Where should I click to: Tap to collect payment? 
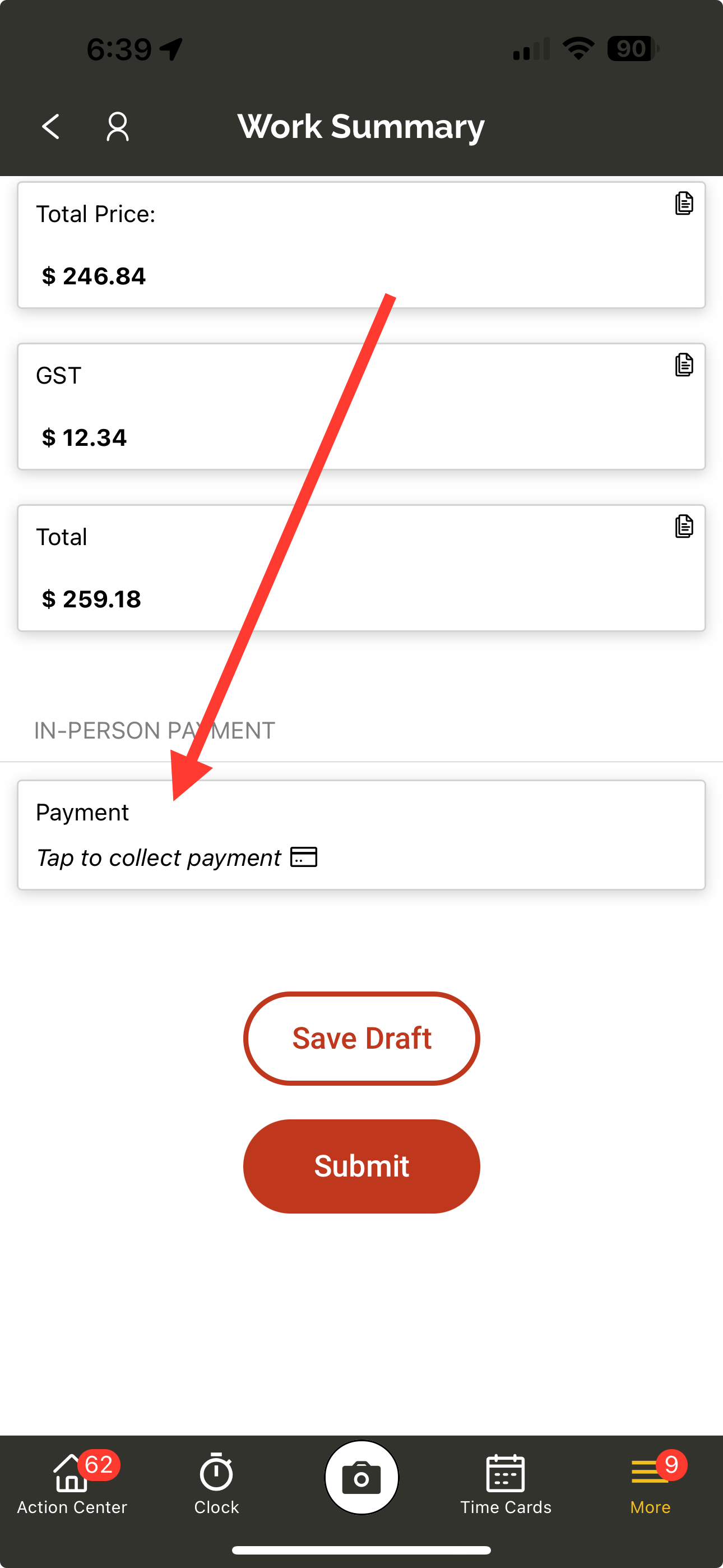[x=361, y=835]
